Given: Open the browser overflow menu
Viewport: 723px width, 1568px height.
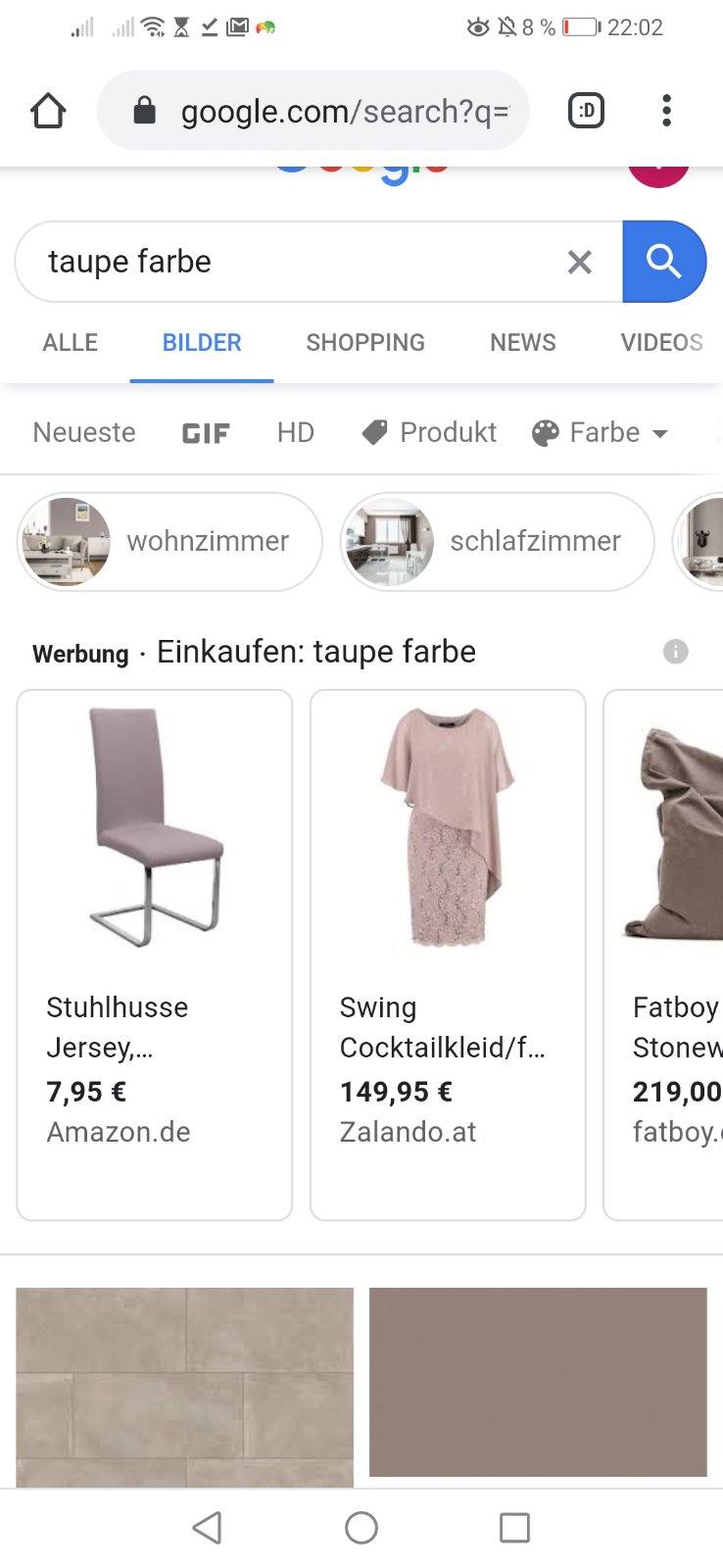Looking at the screenshot, I should (666, 111).
